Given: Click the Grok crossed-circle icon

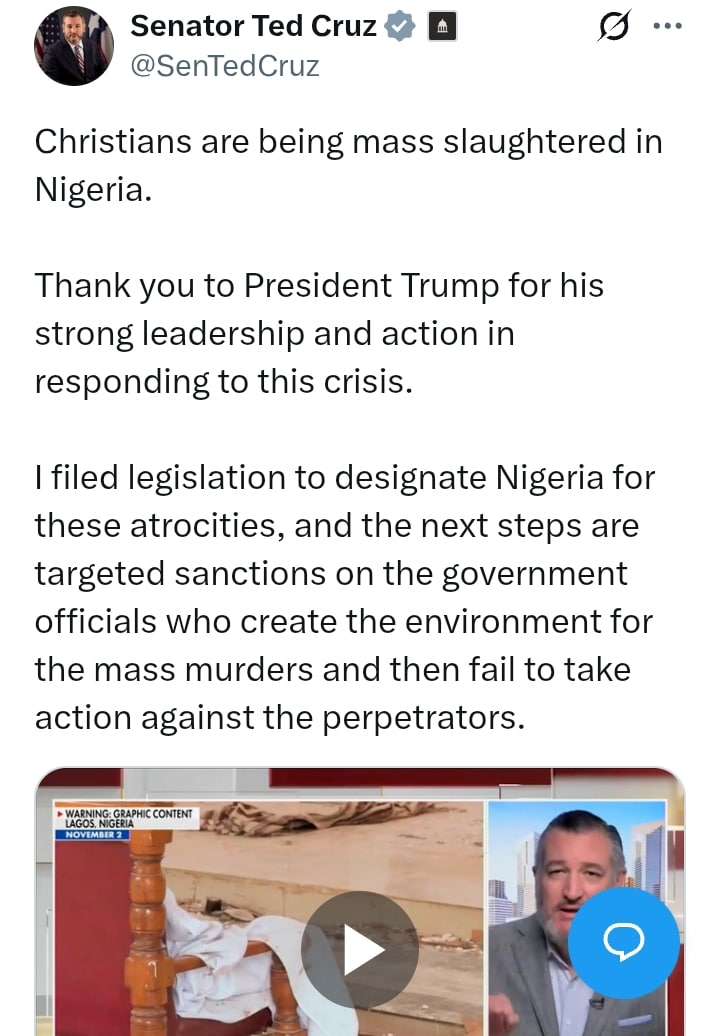Looking at the screenshot, I should pyautogui.click(x=614, y=27).
